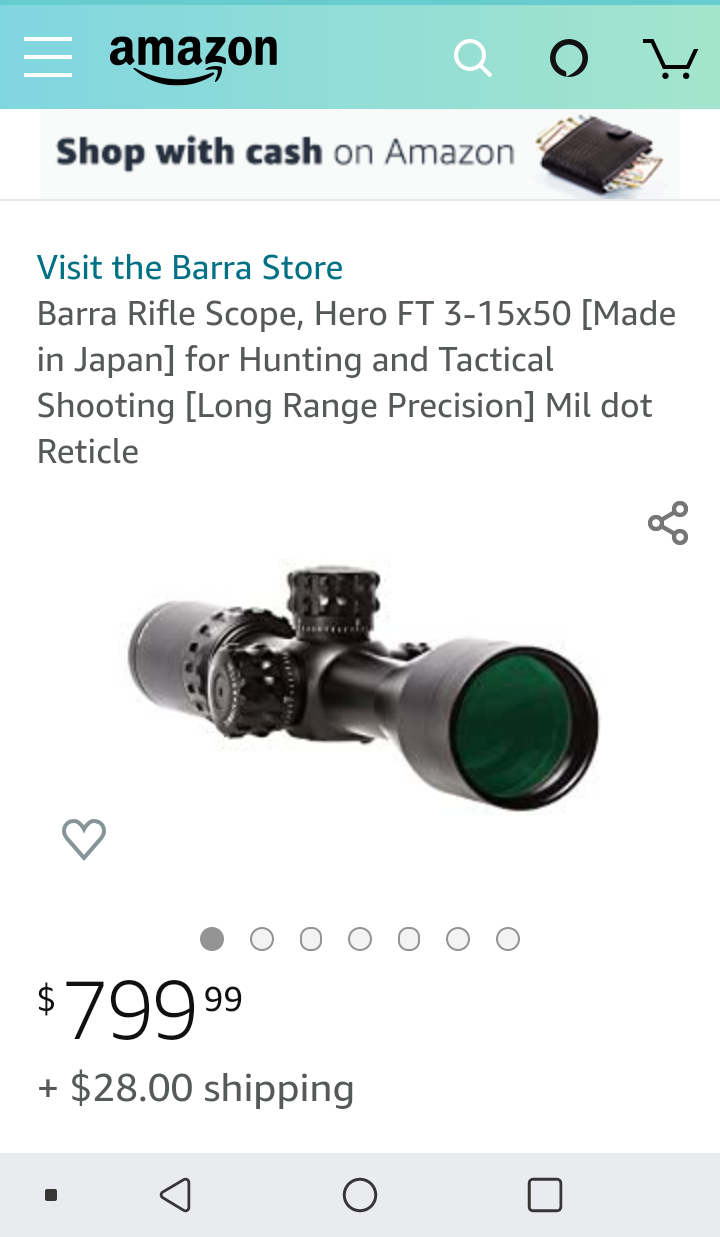The height and width of the screenshot is (1237, 720).
Task: Go back using system back button
Action: (175, 1194)
